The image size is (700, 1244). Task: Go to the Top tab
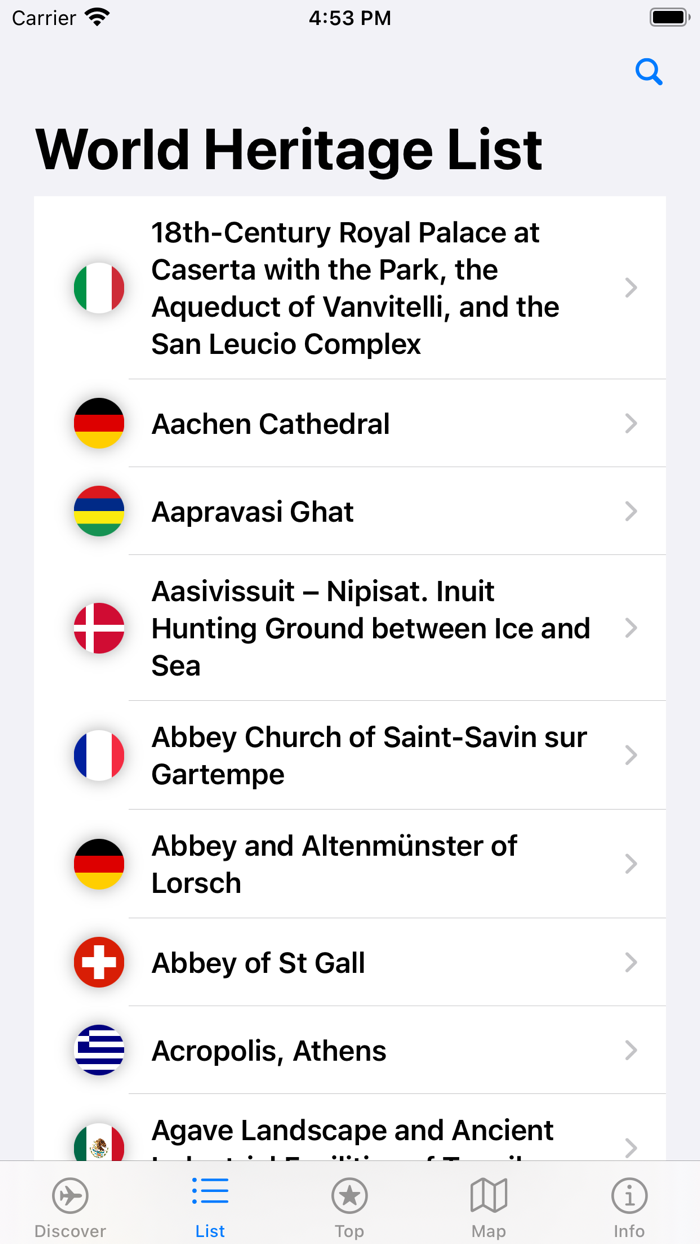[349, 1207]
